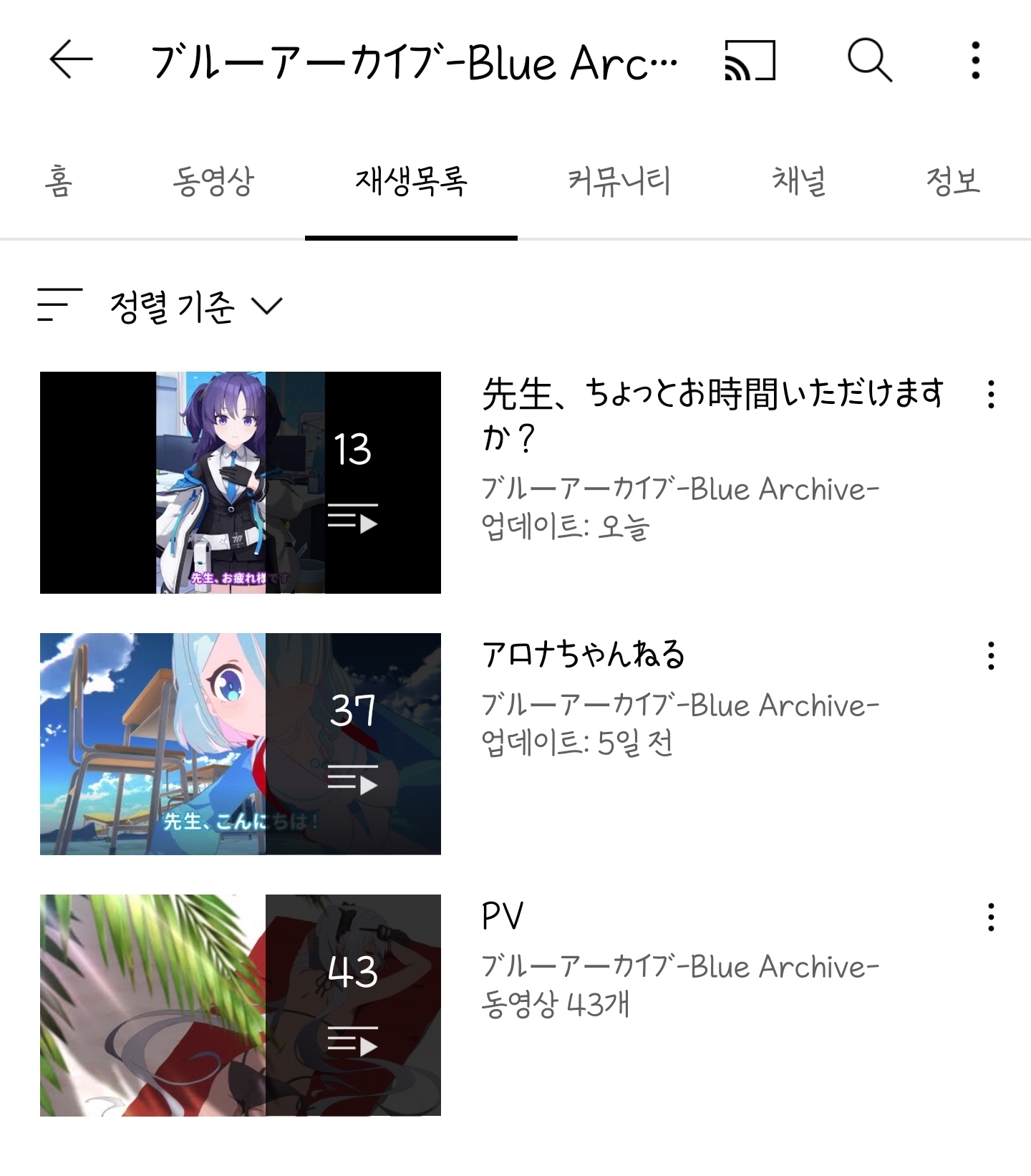The height and width of the screenshot is (1176, 1031).
Task: Switch to the 채널 tab
Action: [799, 181]
